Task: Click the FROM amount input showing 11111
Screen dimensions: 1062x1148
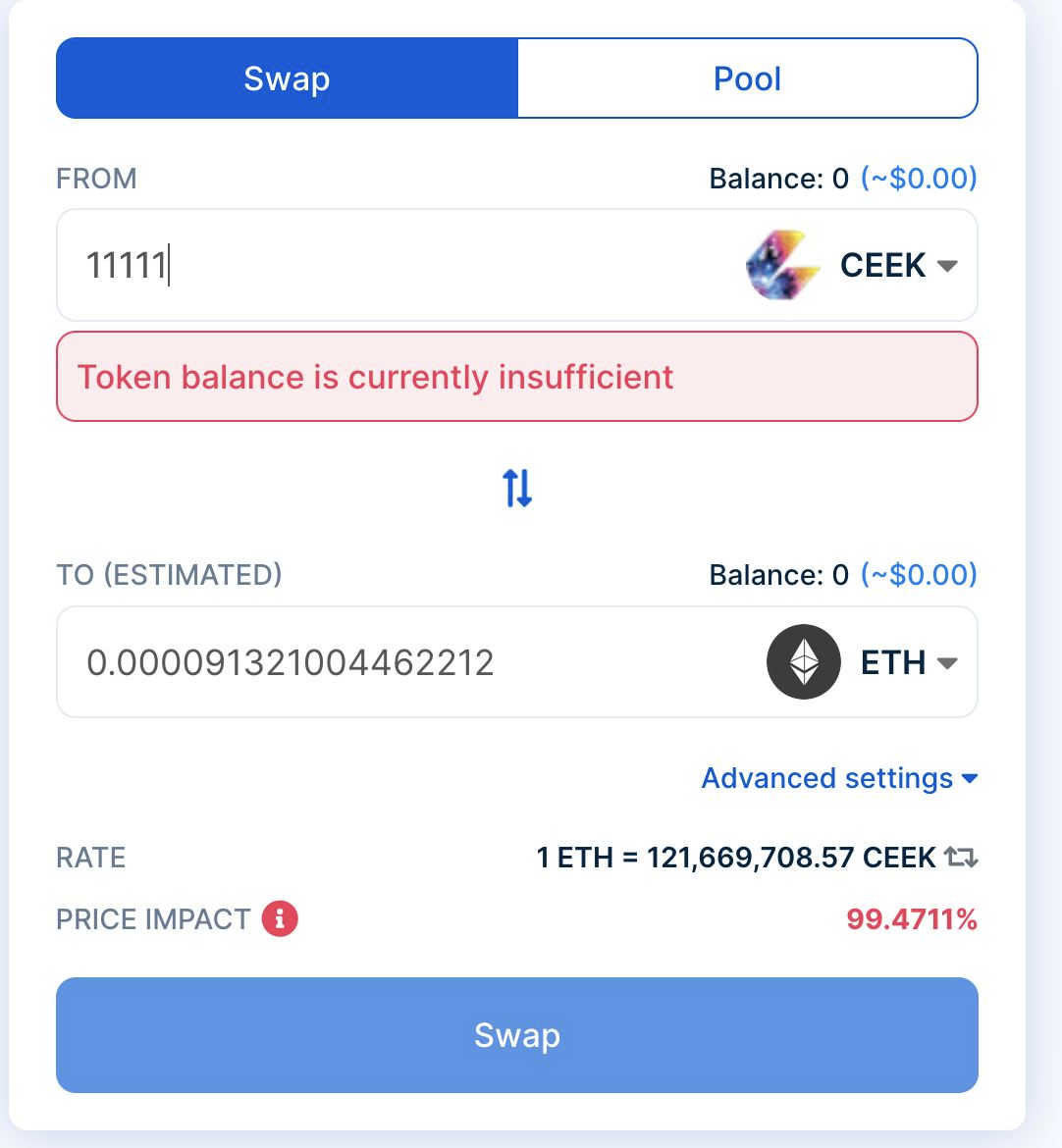Action: [x=294, y=265]
